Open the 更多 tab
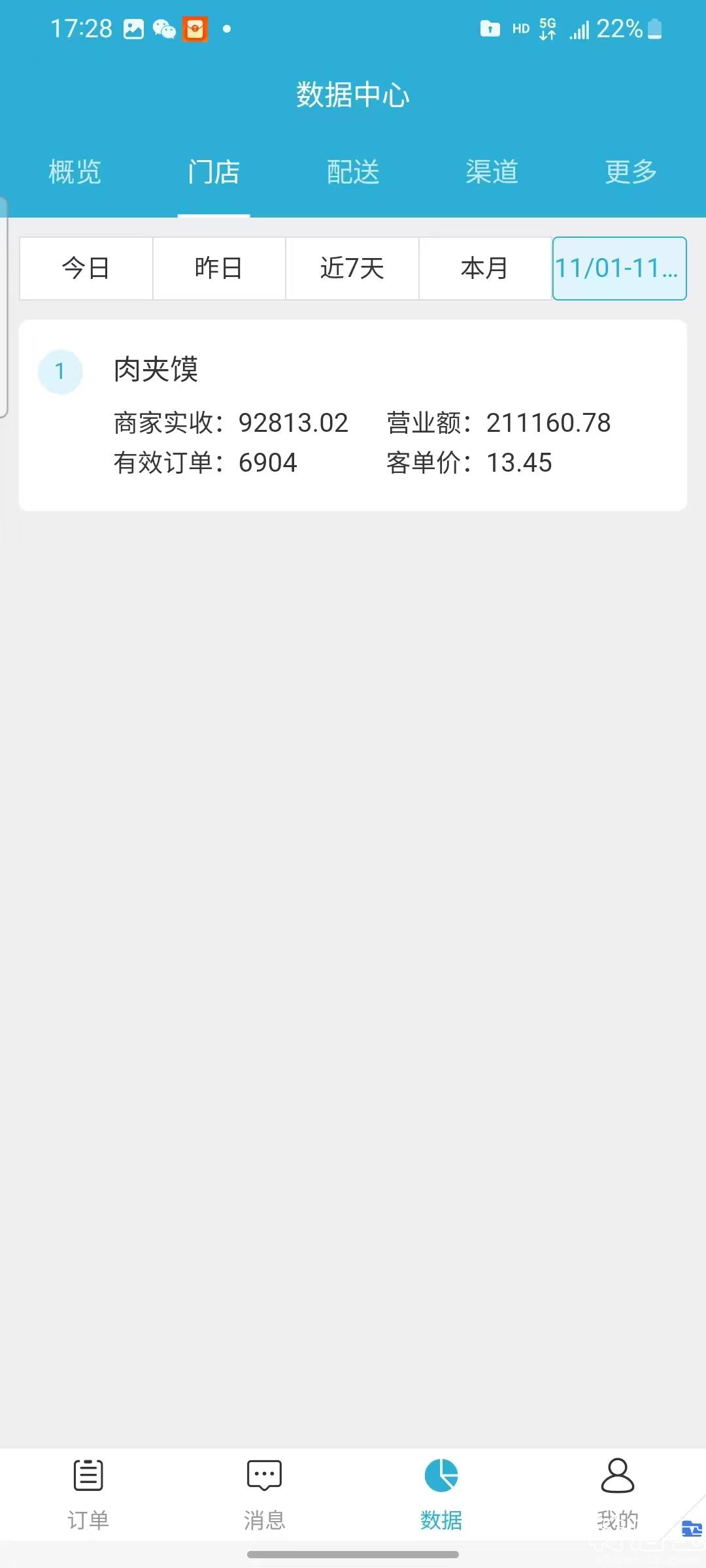This screenshot has height=1568, width=706. (x=631, y=172)
